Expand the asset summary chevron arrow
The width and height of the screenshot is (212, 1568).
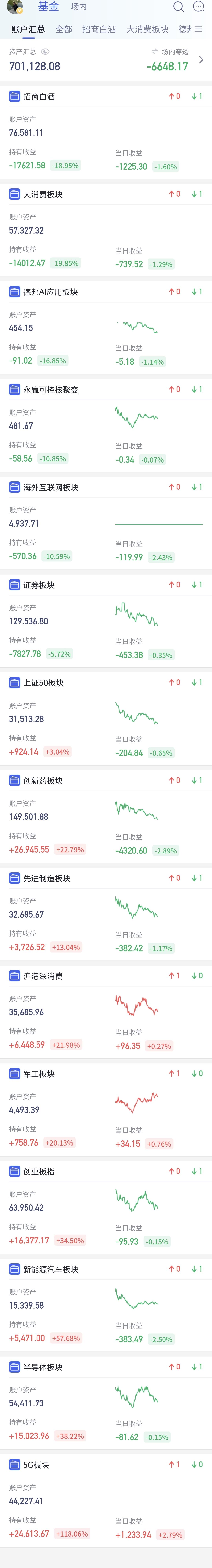[x=201, y=60]
